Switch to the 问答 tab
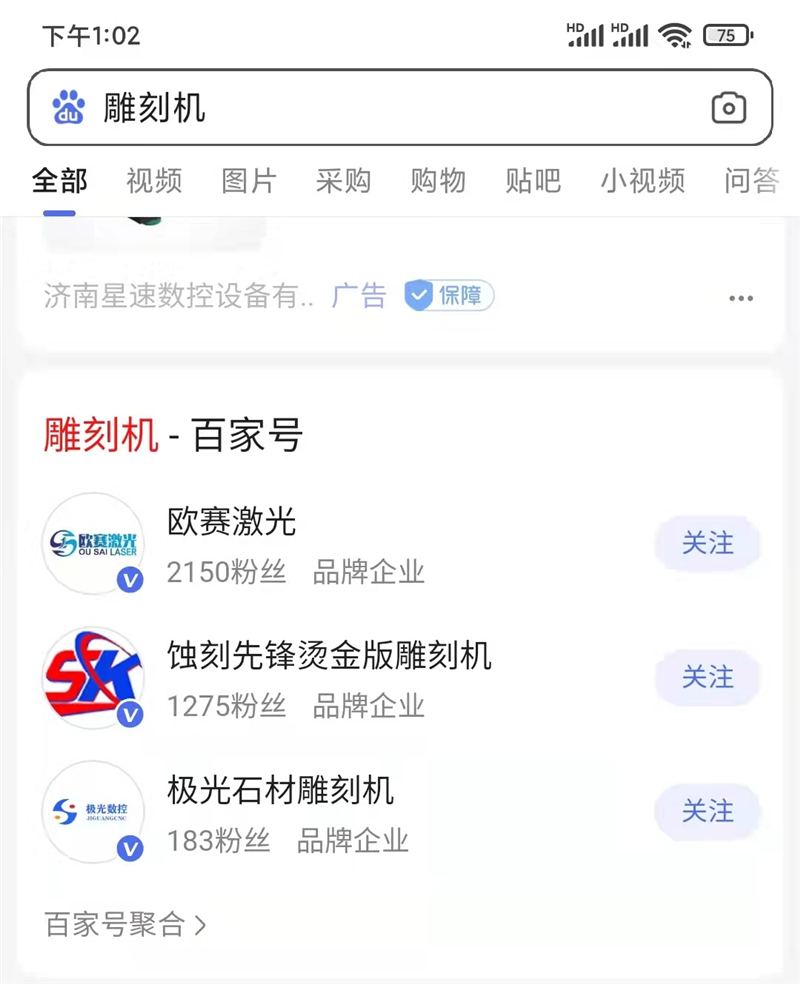 tap(751, 181)
